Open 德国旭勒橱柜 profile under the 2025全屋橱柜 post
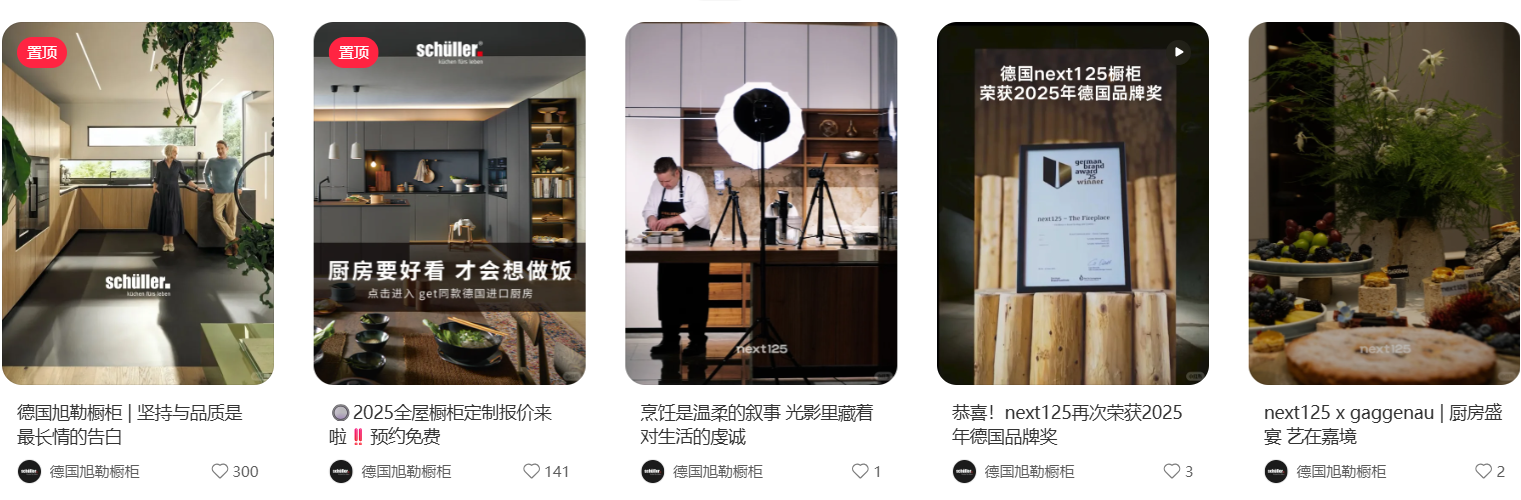 click(x=392, y=472)
